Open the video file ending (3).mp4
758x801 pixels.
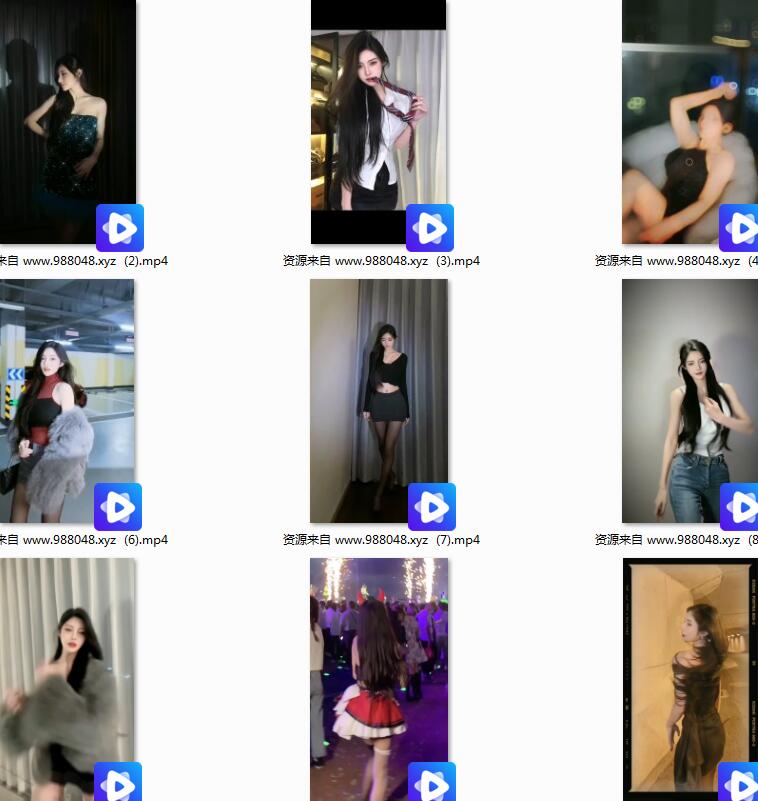pos(378,120)
